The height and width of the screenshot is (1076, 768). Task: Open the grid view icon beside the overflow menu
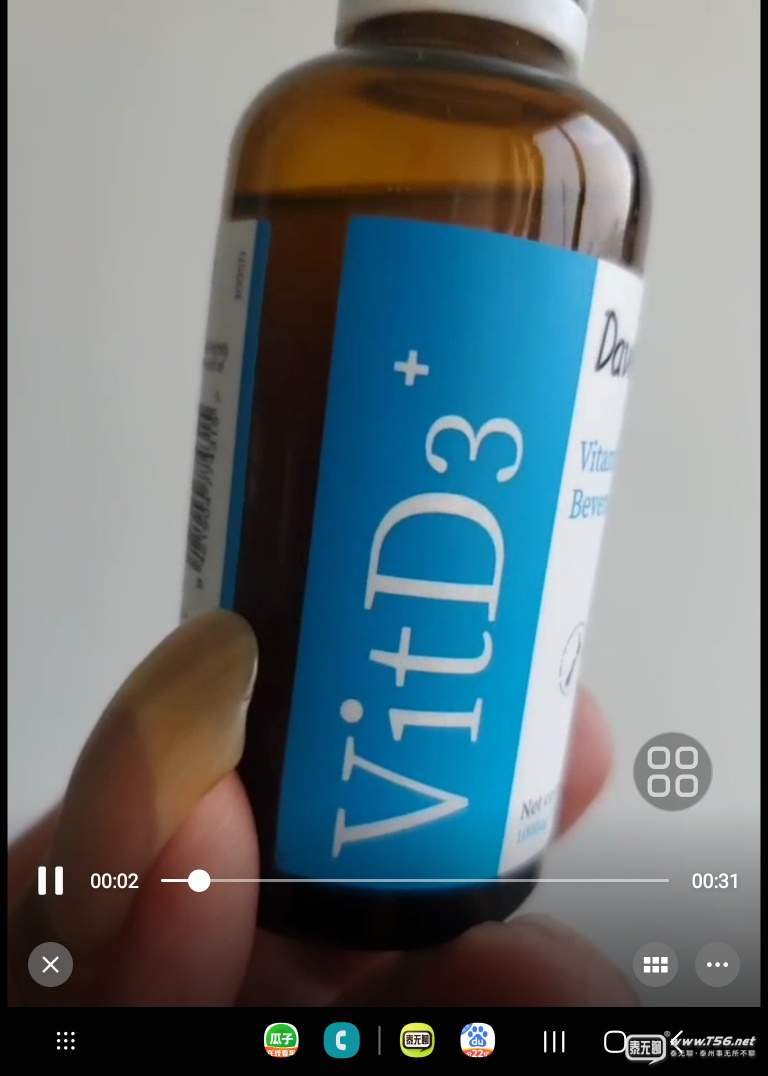pos(655,965)
